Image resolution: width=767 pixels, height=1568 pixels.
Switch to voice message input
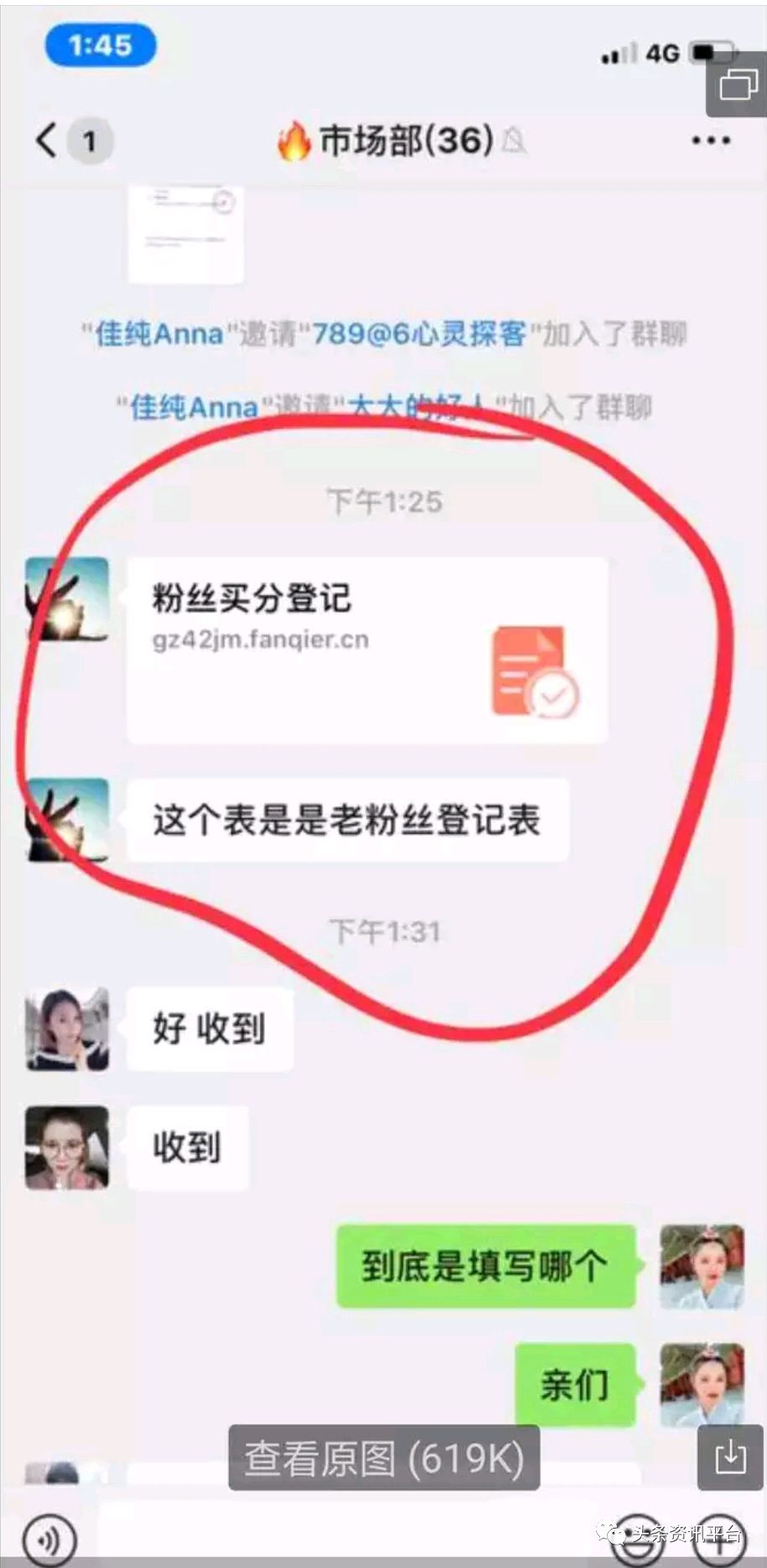click(x=49, y=1539)
